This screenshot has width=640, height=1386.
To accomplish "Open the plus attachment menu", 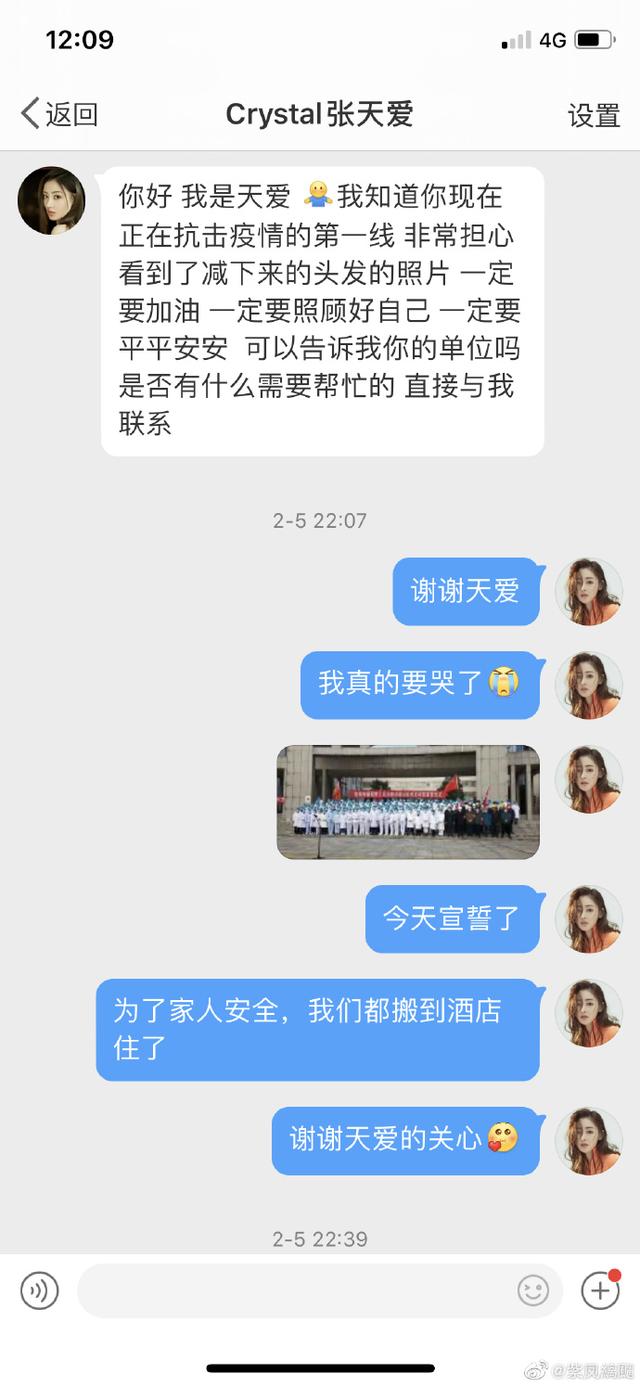I will (x=600, y=1290).
